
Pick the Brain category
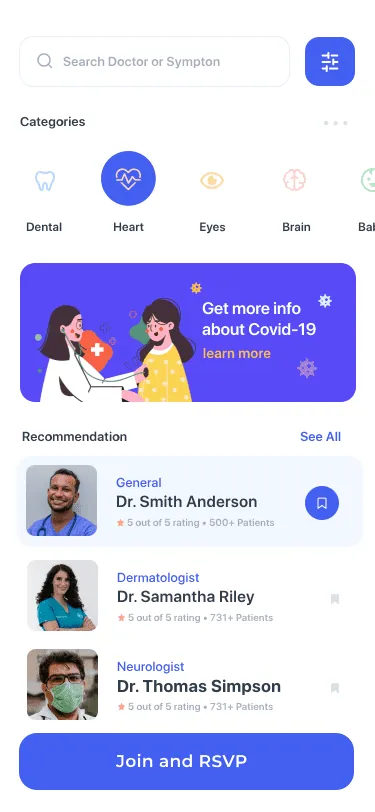click(296, 193)
